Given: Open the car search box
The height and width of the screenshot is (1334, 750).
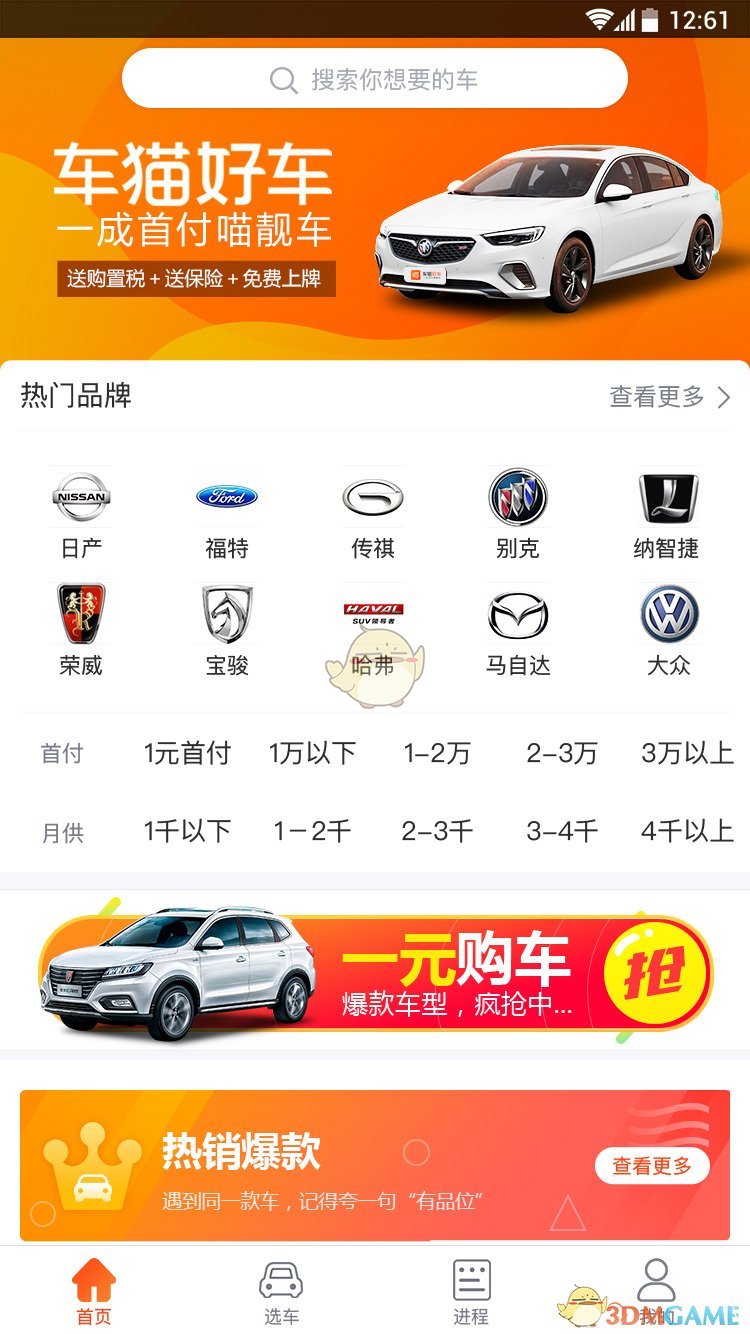Looking at the screenshot, I should coord(374,79).
